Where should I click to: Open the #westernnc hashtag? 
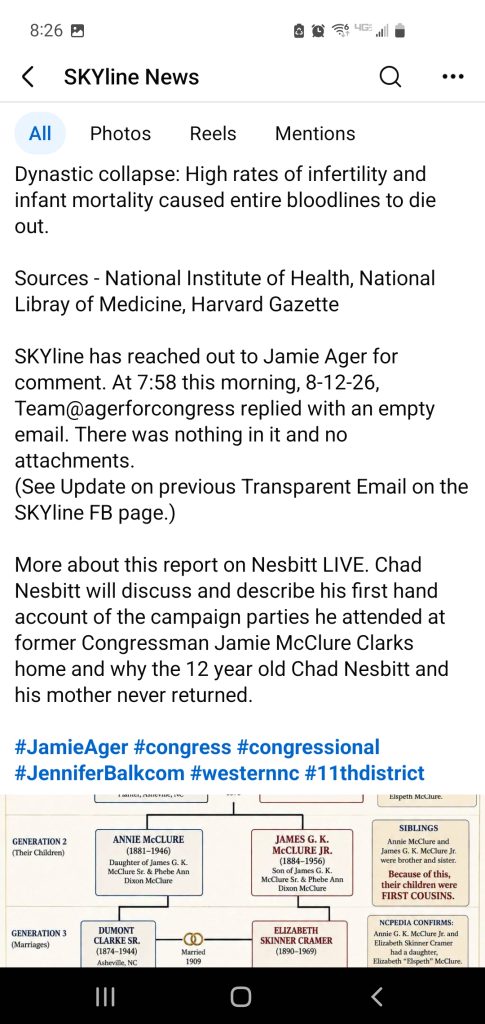coord(245,773)
